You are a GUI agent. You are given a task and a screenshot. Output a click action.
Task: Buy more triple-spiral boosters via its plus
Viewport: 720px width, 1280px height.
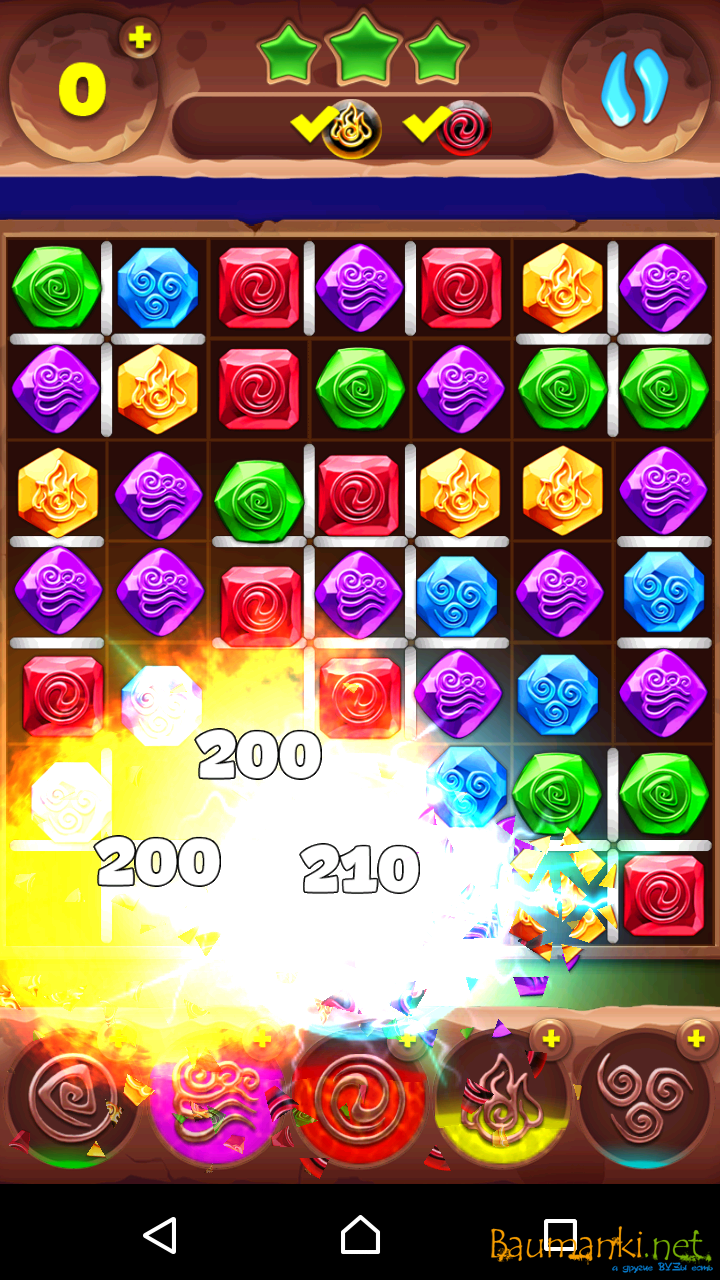(x=696, y=1040)
